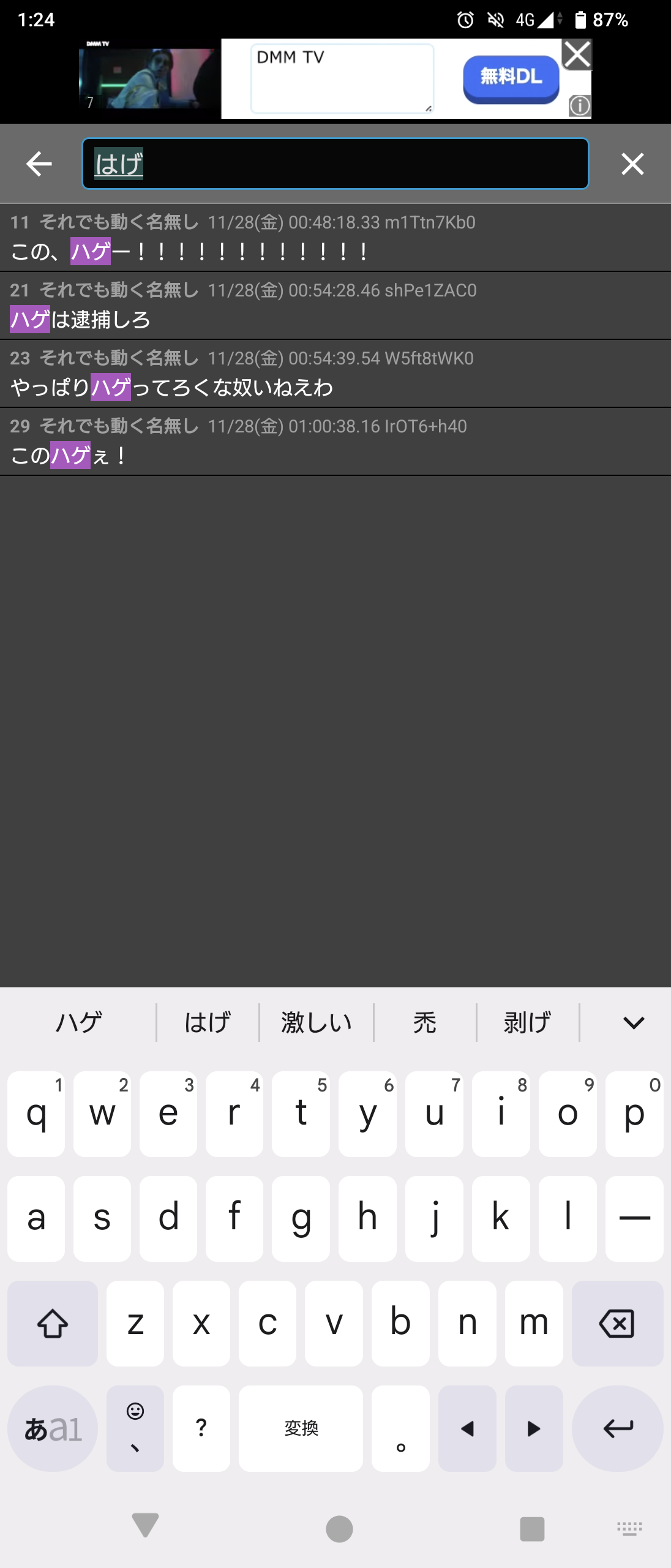Screen dimensions: 671x1568
Task: Open post 23 saying やっぱりハゲって
Action: pos(335,374)
